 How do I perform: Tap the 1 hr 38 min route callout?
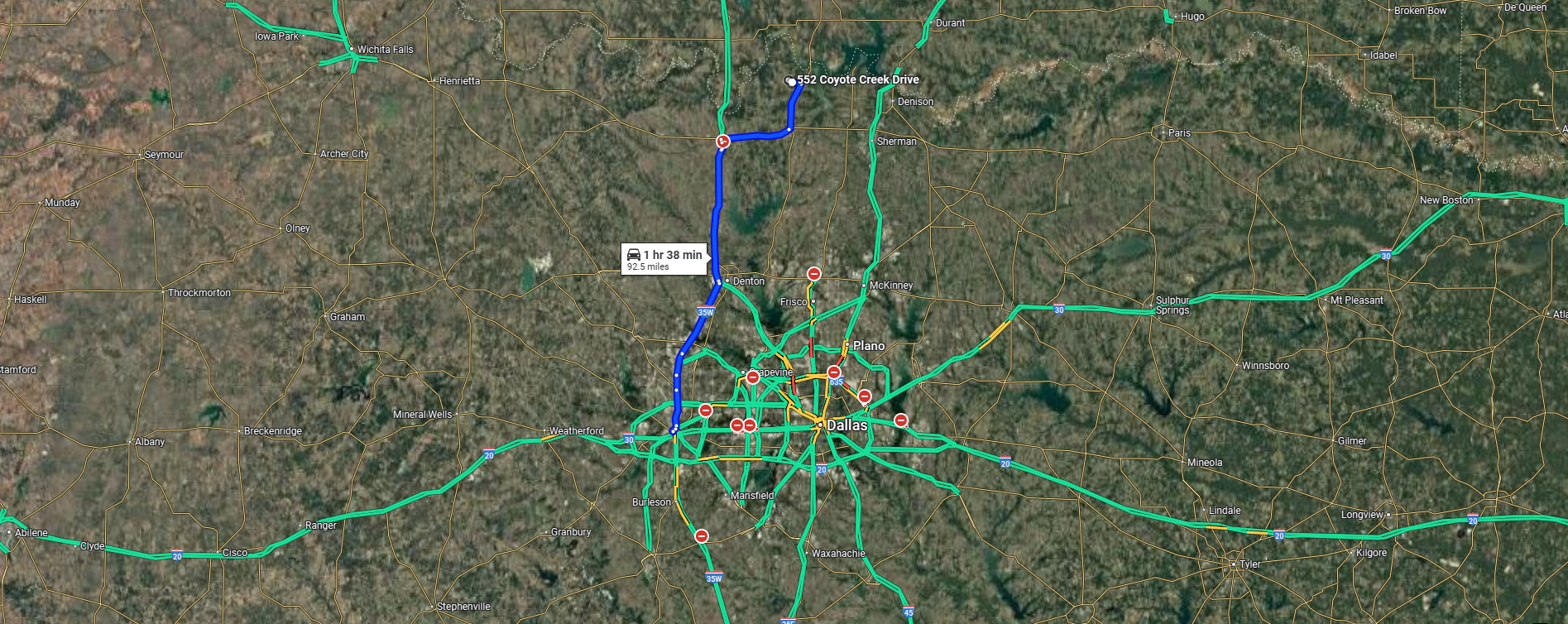[x=664, y=259]
